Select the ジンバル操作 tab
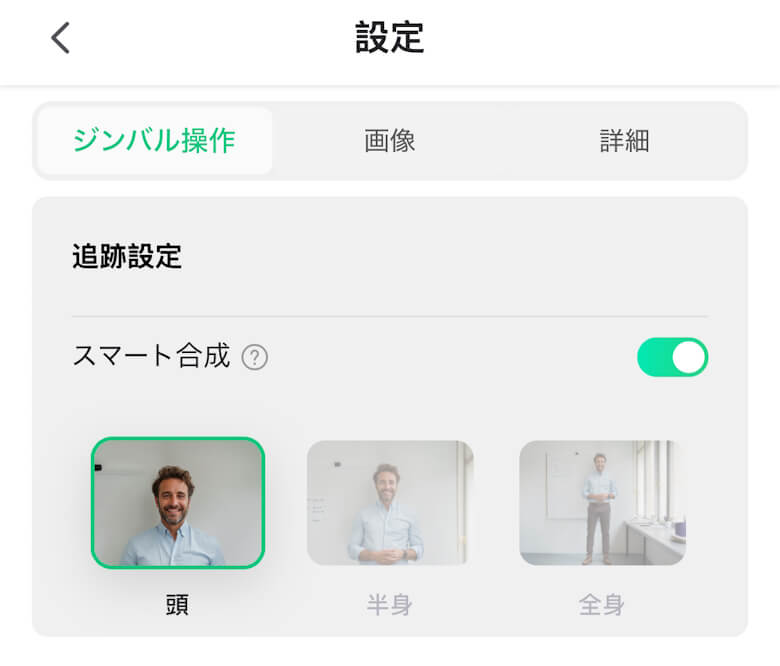Screen dimensions: 780x666 click(x=154, y=141)
